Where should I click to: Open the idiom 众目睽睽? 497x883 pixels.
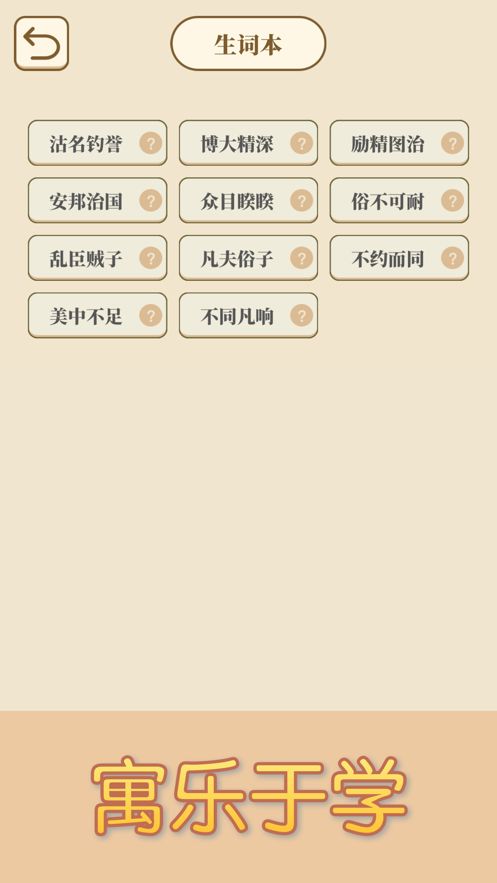pos(248,200)
